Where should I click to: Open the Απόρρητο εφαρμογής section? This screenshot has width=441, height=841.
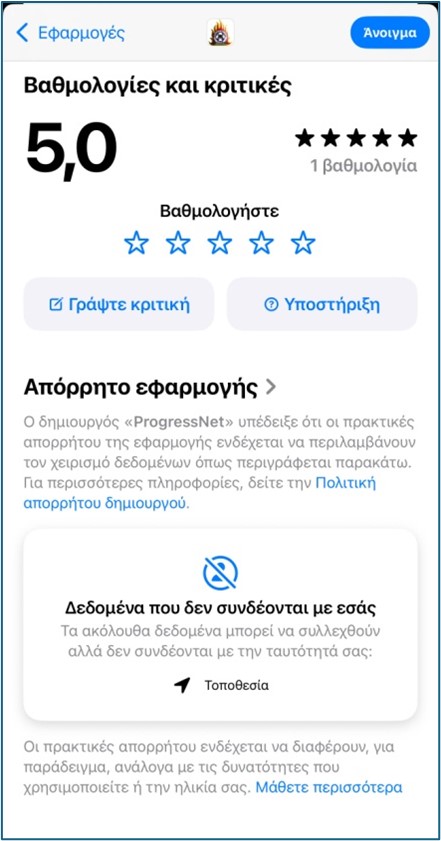click(x=150, y=387)
